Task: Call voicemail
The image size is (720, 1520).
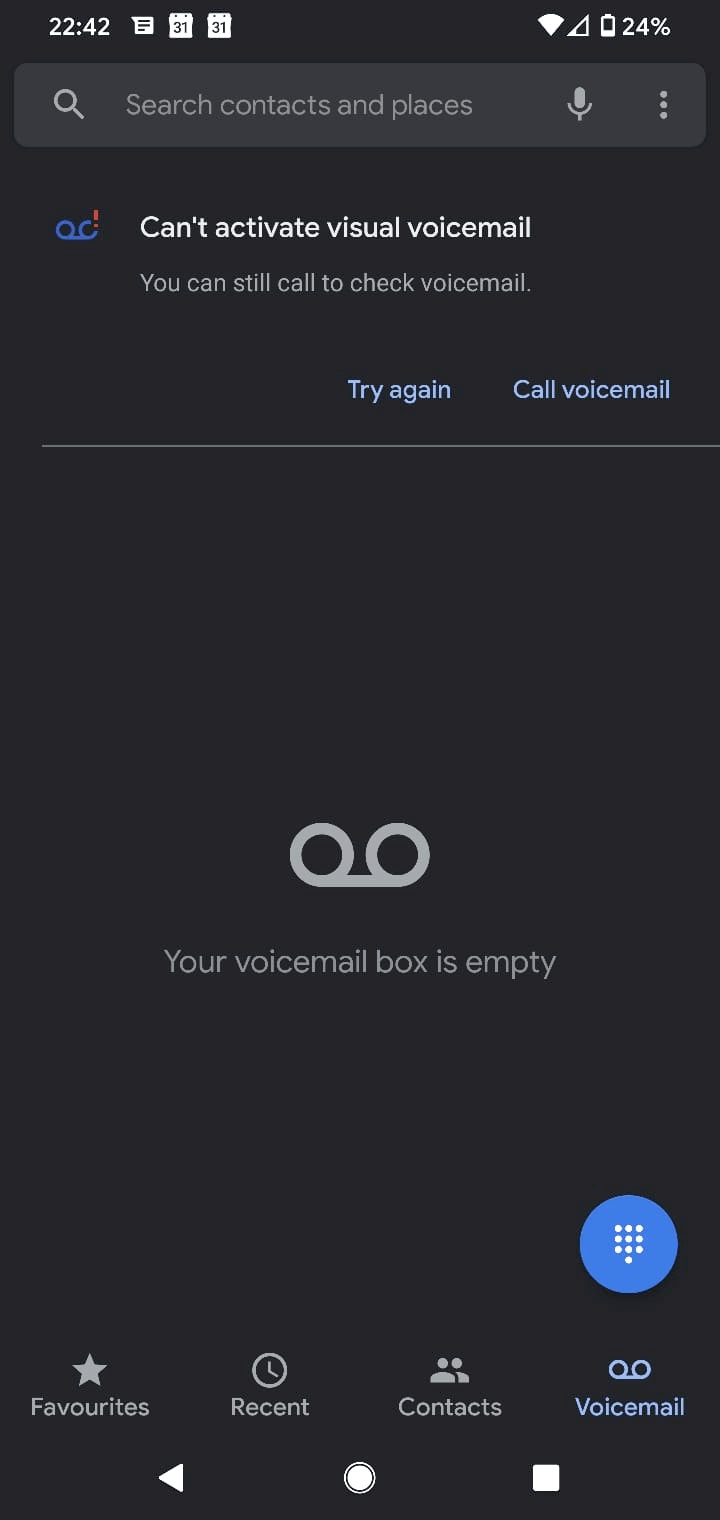Action: pos(591,389)
